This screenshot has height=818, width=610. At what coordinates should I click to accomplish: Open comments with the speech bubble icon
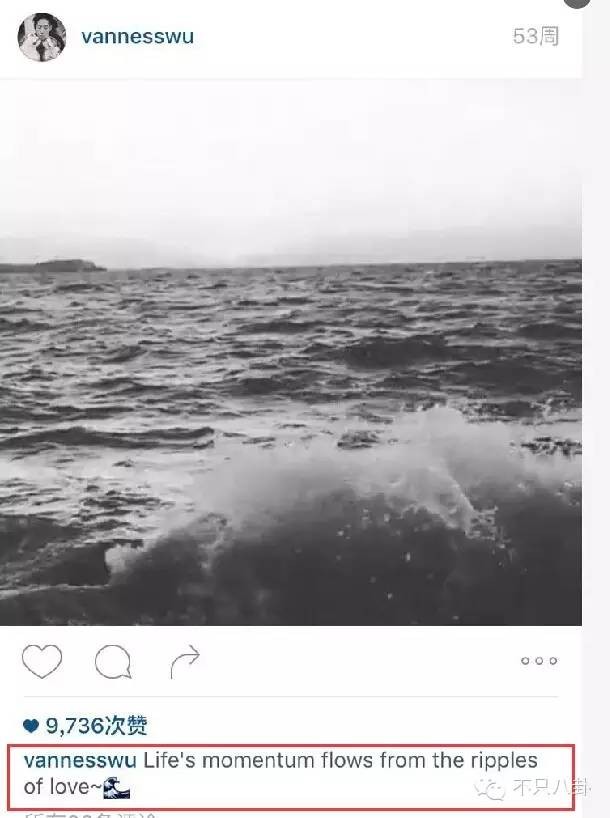point(113,661)
